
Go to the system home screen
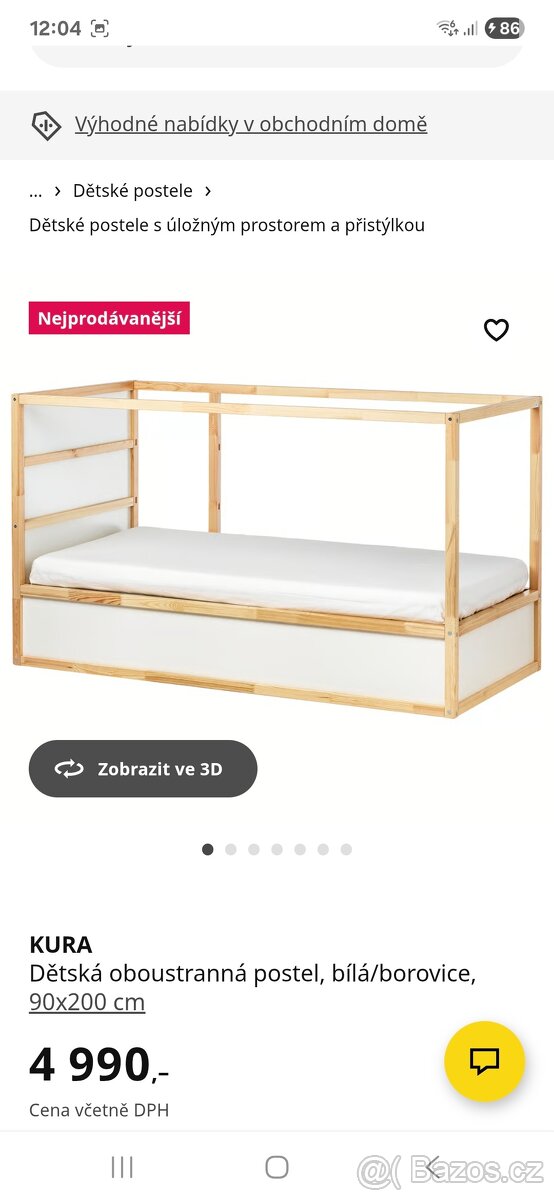[x=277, y=1167]
